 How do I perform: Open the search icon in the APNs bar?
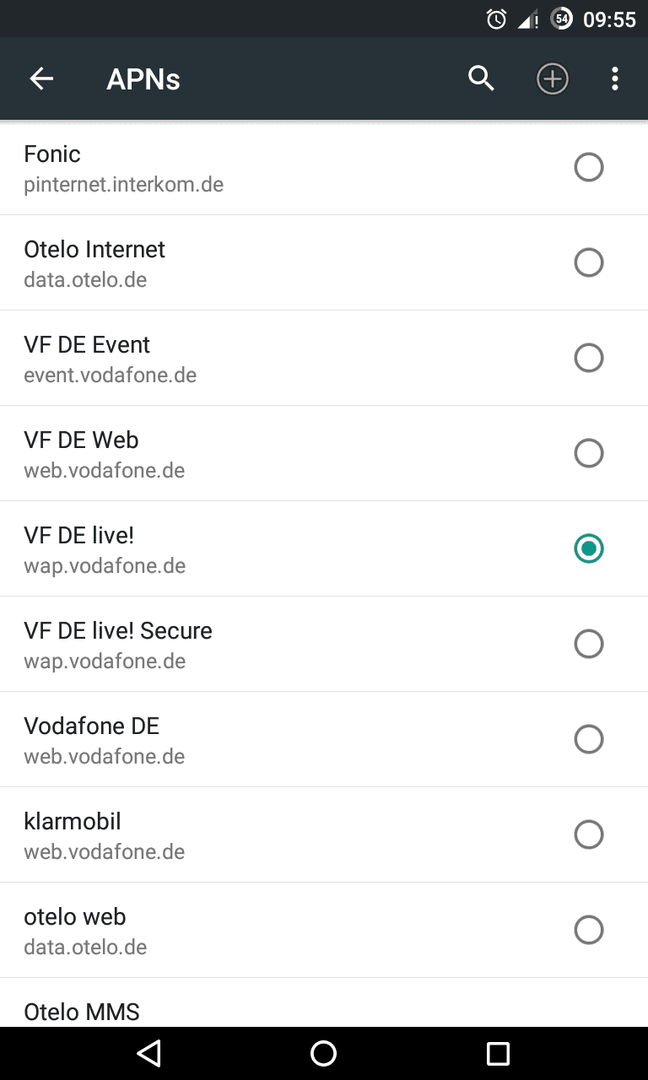point(481,79)
